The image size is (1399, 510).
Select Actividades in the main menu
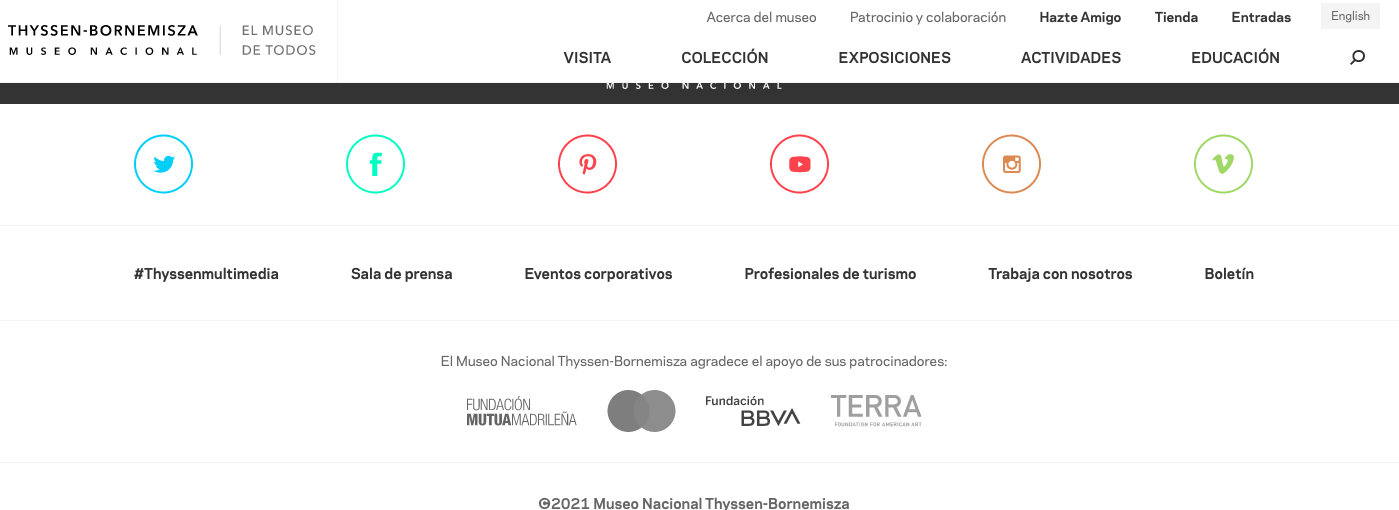tap(1070, 58)
